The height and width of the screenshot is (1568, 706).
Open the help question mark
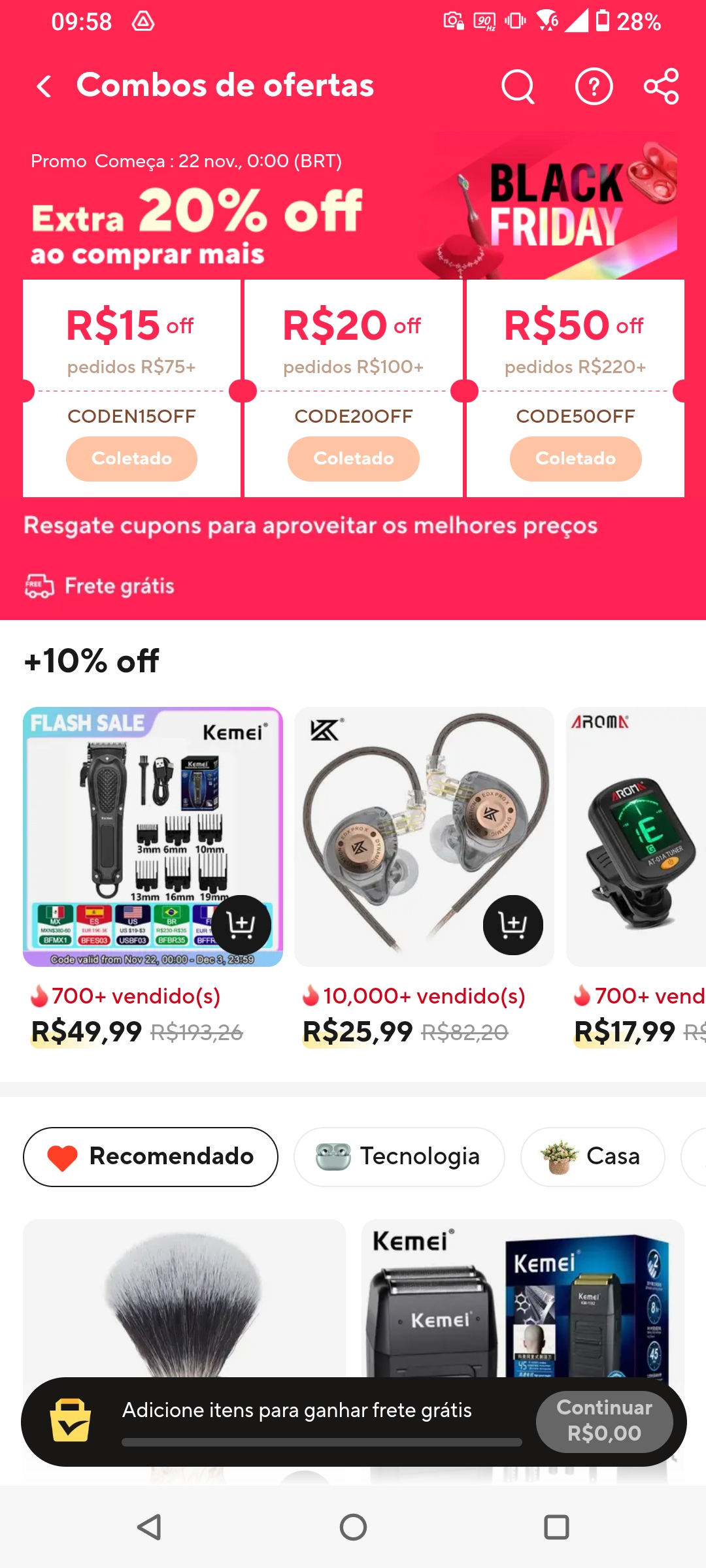(x=594, y=86)
